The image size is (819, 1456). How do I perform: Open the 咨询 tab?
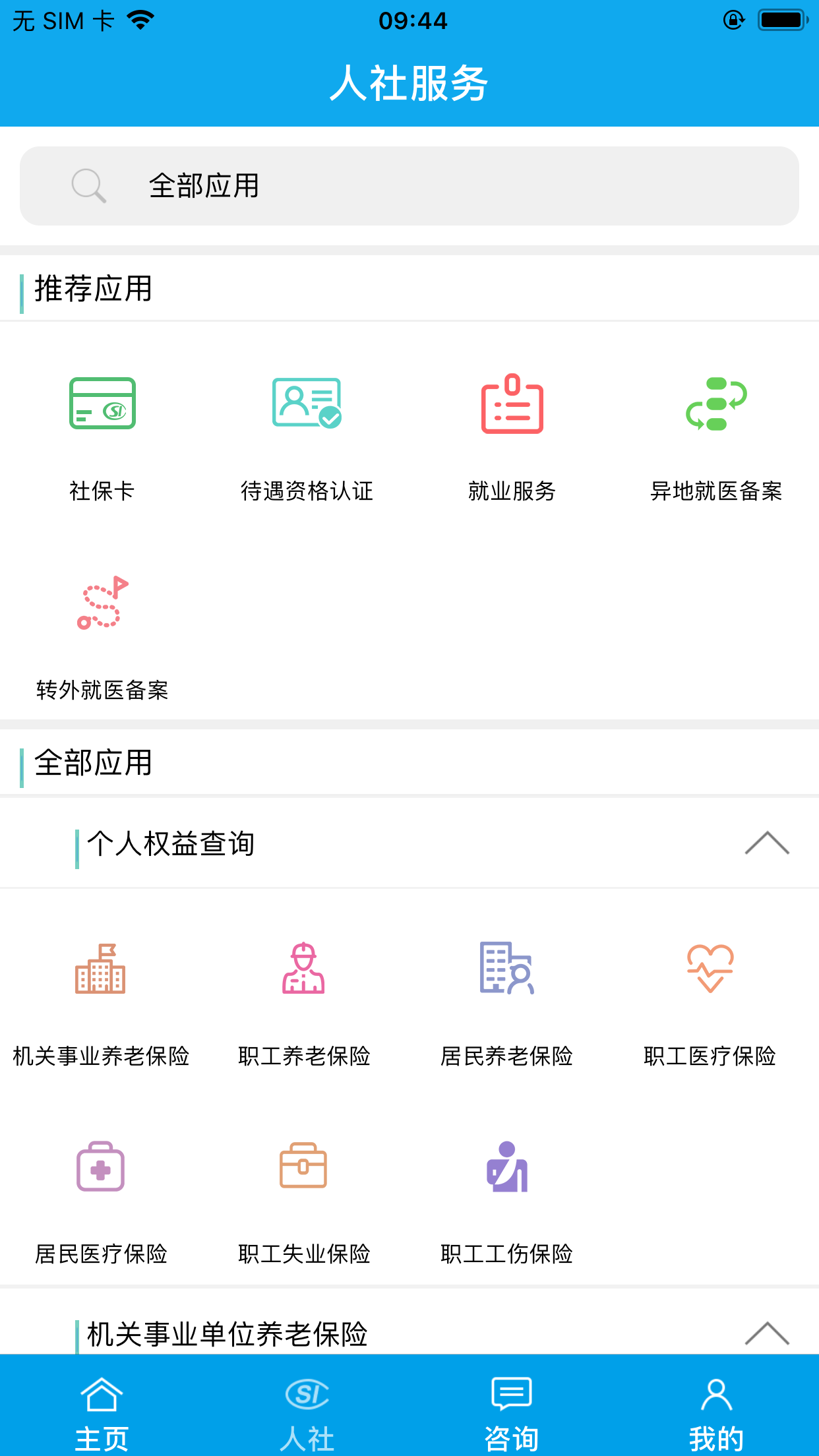point(512,1411)
